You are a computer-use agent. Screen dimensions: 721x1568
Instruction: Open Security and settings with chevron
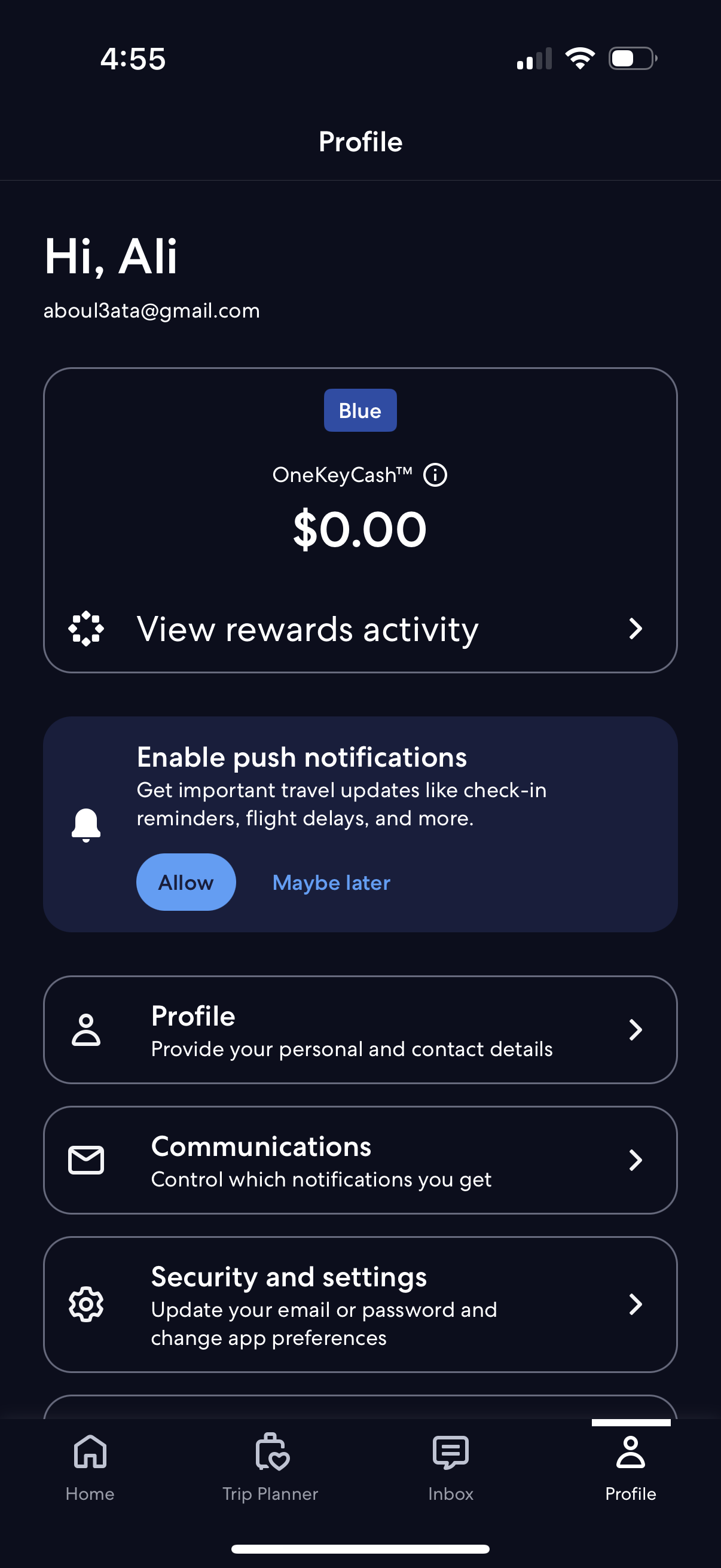(x=637, y=1303)
